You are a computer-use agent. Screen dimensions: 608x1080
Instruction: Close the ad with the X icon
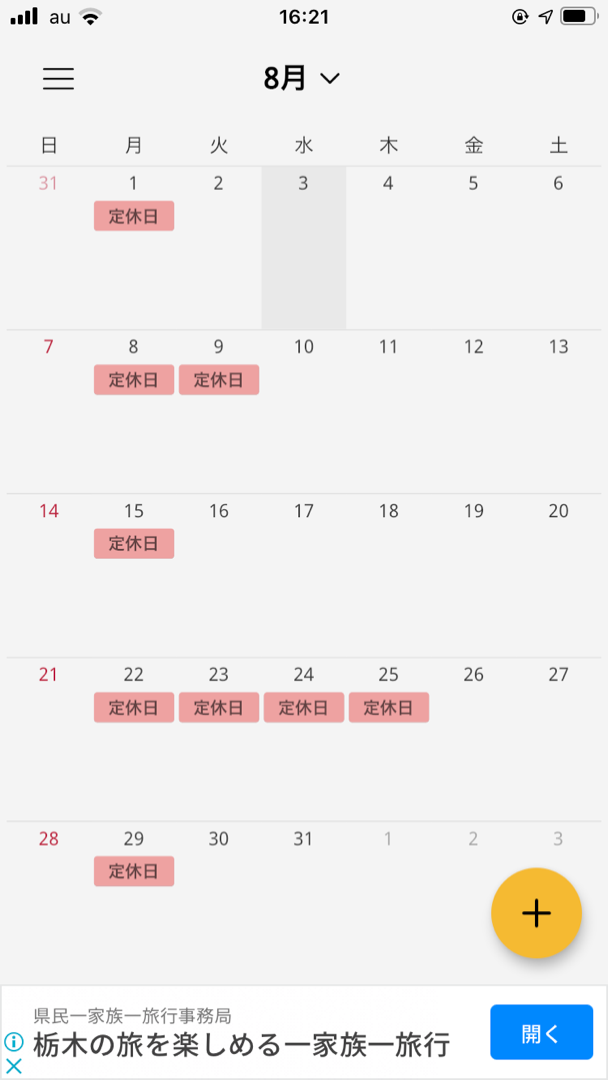14,1066
